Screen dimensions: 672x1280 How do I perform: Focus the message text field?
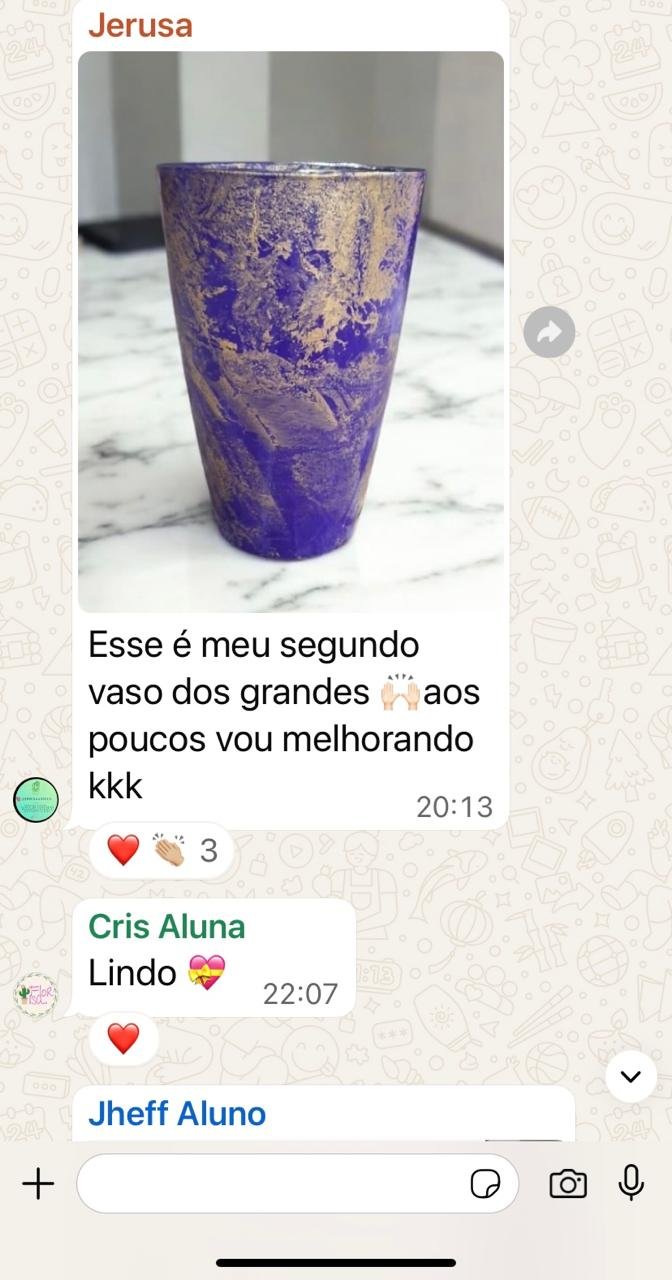pos(270,1184)
